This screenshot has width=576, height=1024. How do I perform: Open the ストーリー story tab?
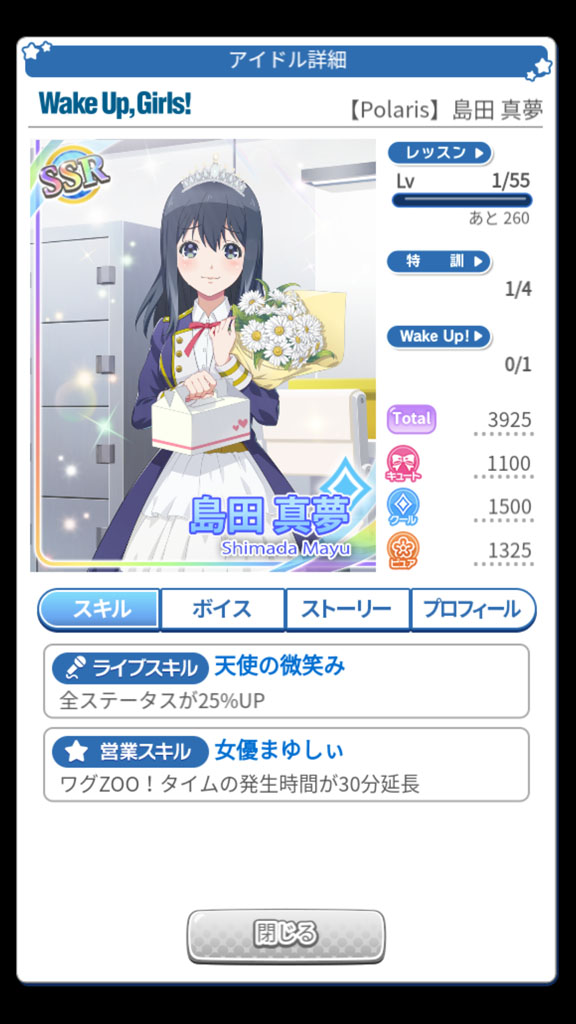(347, 609)
